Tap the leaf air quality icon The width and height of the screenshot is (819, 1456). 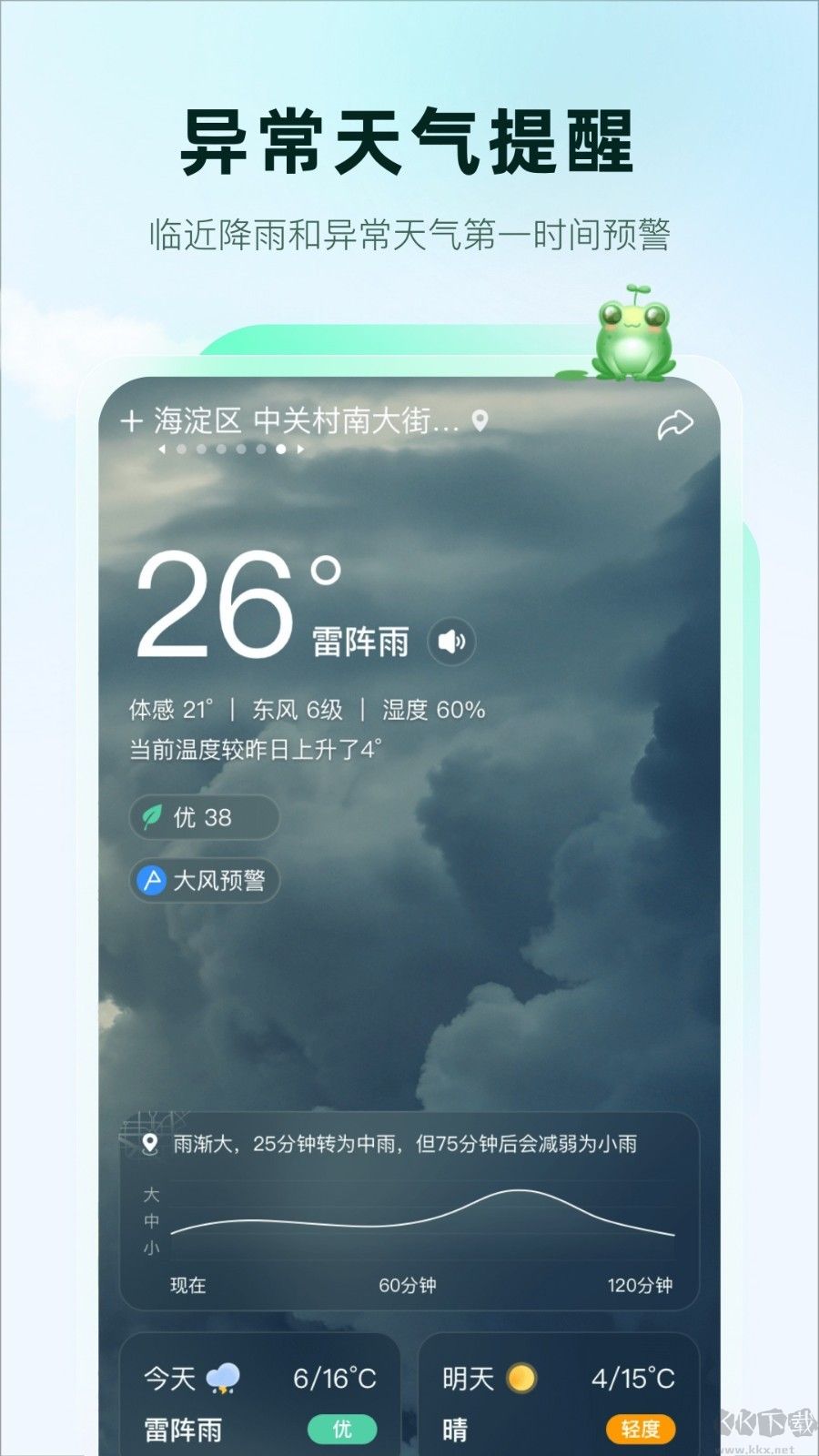pos(153,817)
